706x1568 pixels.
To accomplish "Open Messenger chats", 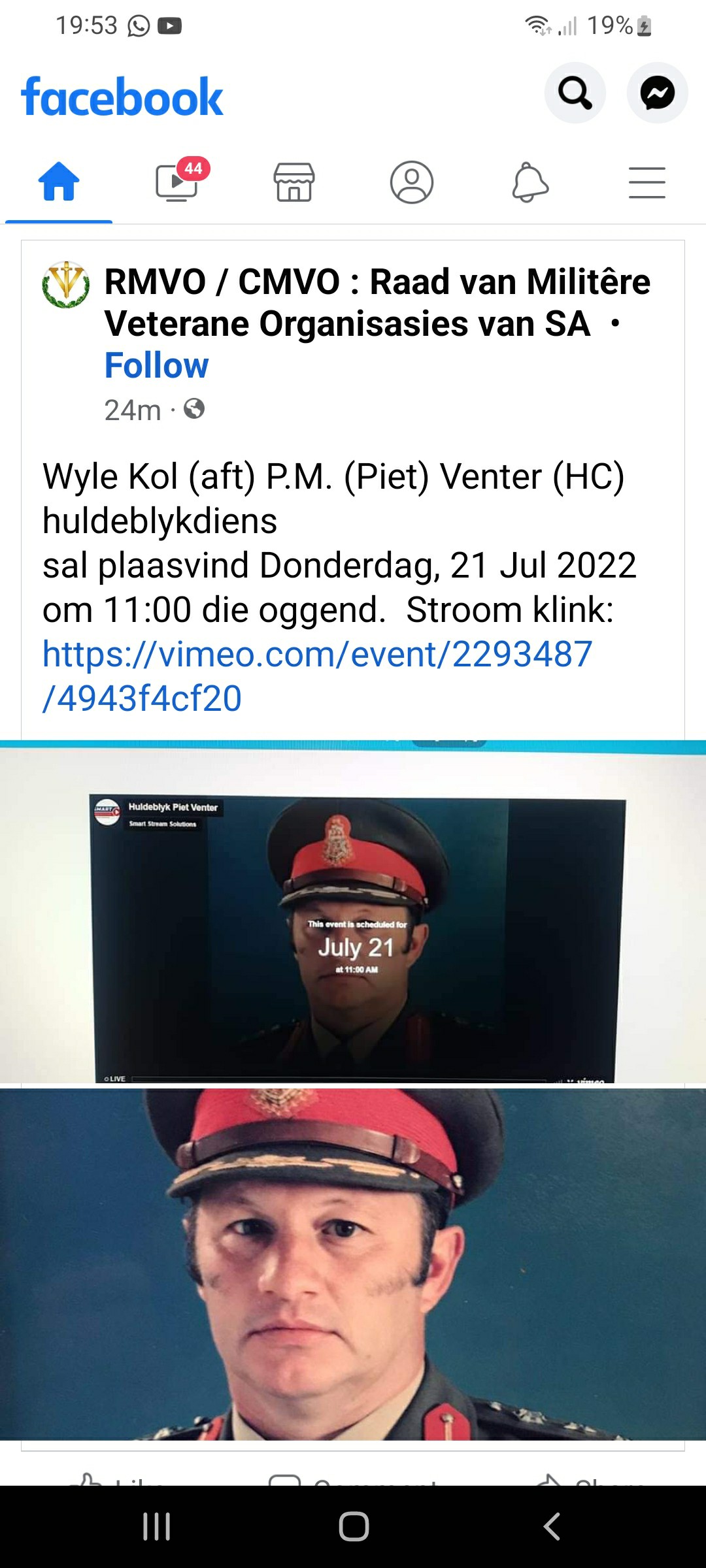I will point(657,93).
